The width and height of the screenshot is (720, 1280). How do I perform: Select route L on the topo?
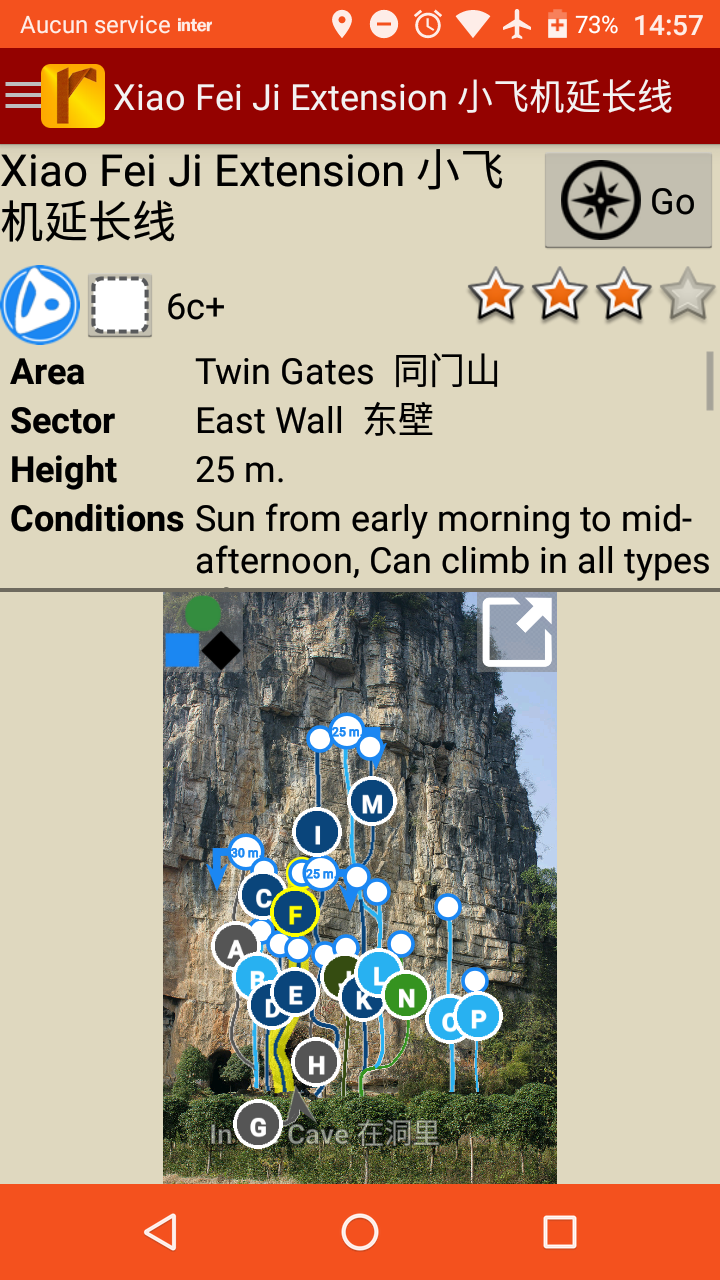point(379,973)
